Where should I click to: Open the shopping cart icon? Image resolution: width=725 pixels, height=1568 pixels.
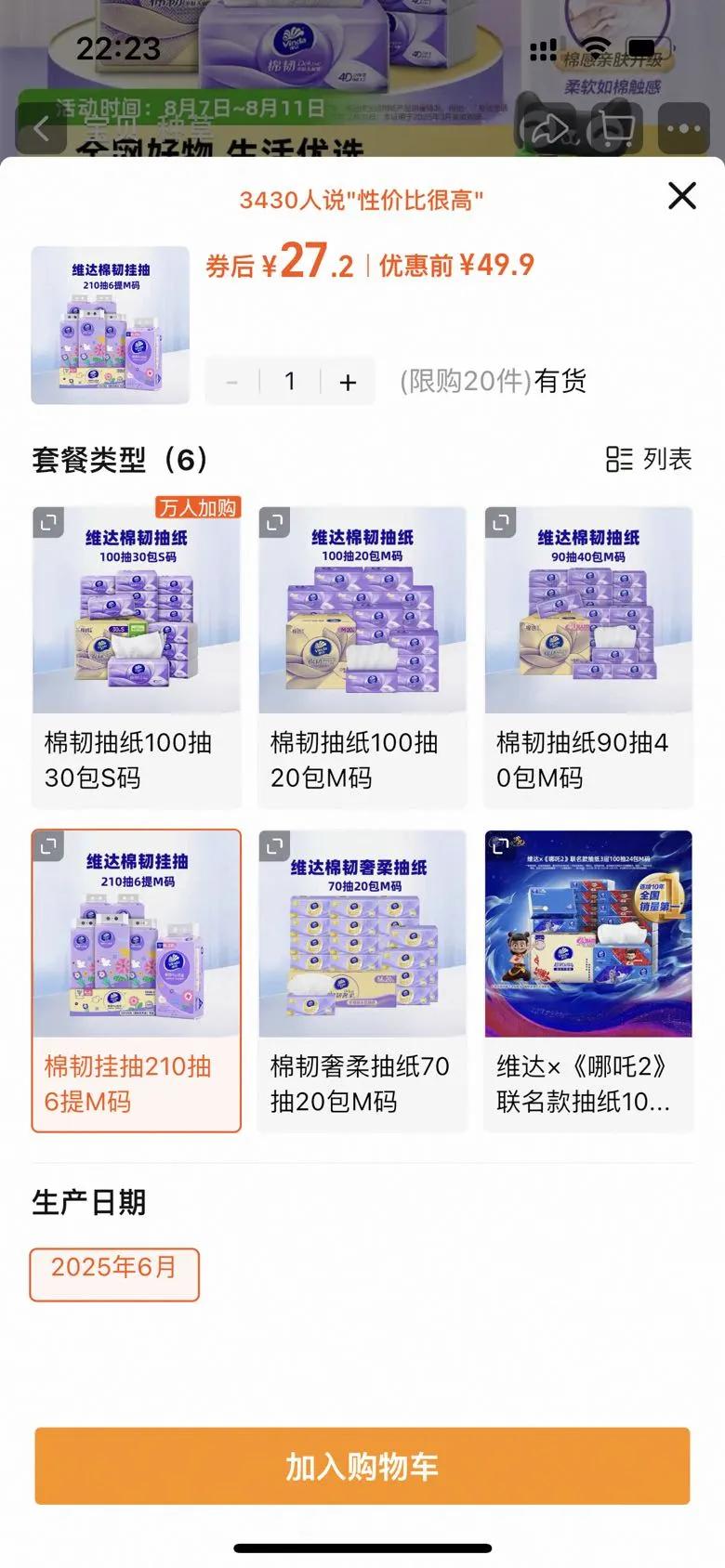616,129
